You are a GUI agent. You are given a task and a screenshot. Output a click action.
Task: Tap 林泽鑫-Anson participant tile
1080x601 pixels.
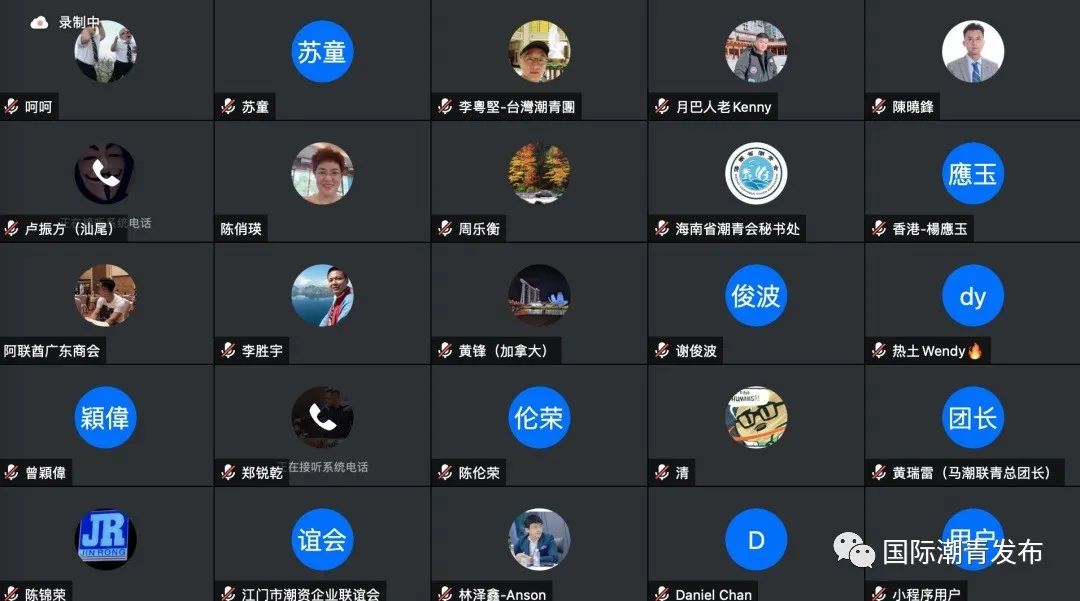point(539,545)
